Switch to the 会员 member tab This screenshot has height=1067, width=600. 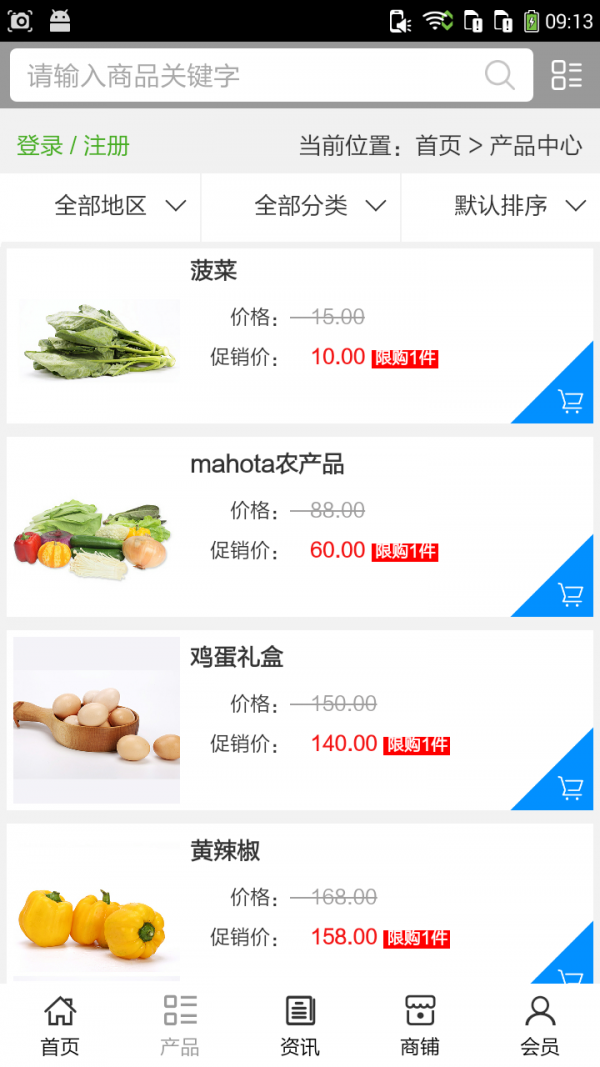coord(540,1026)
